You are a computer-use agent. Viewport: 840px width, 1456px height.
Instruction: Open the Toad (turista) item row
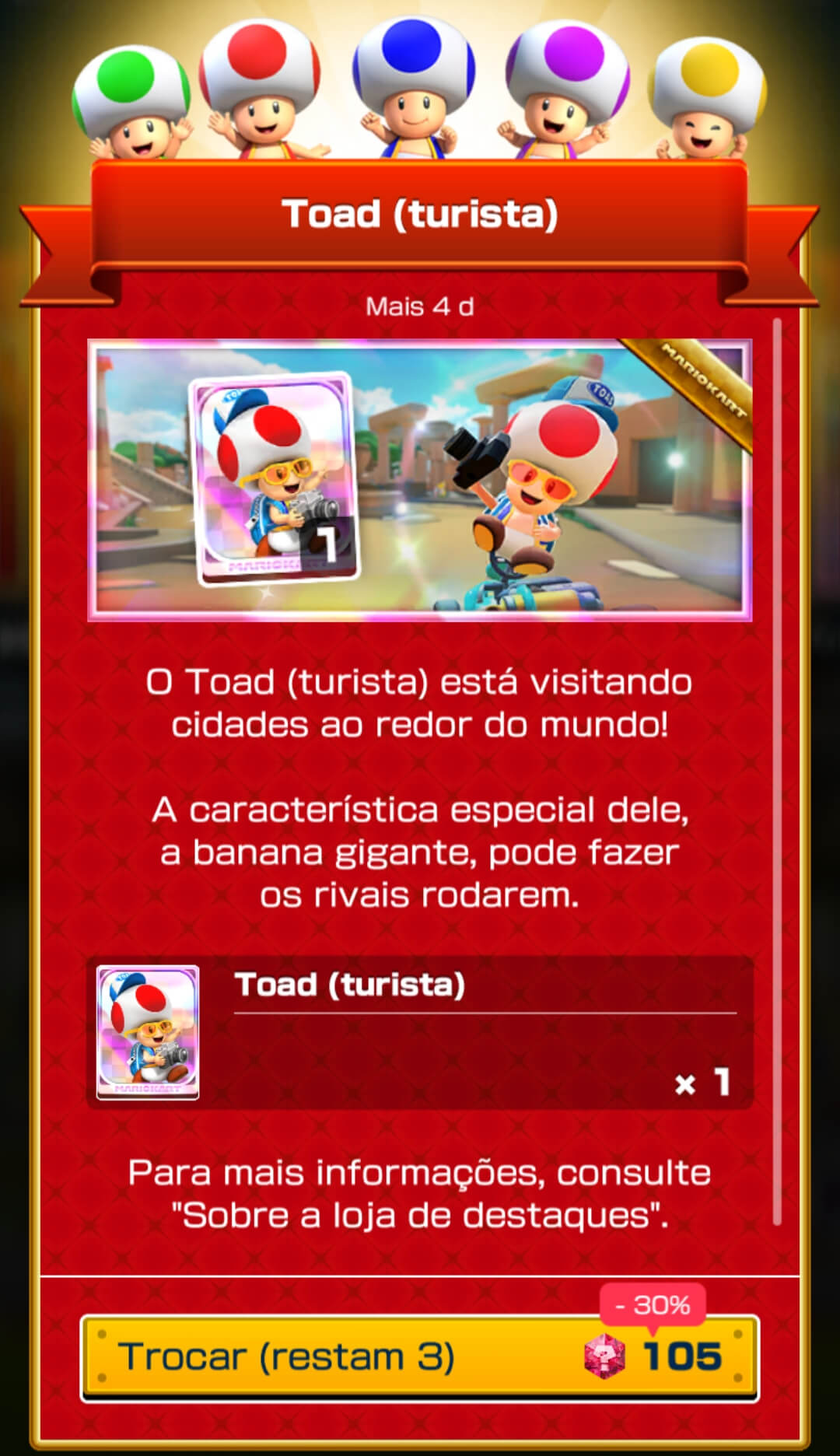click(419, 1032)
